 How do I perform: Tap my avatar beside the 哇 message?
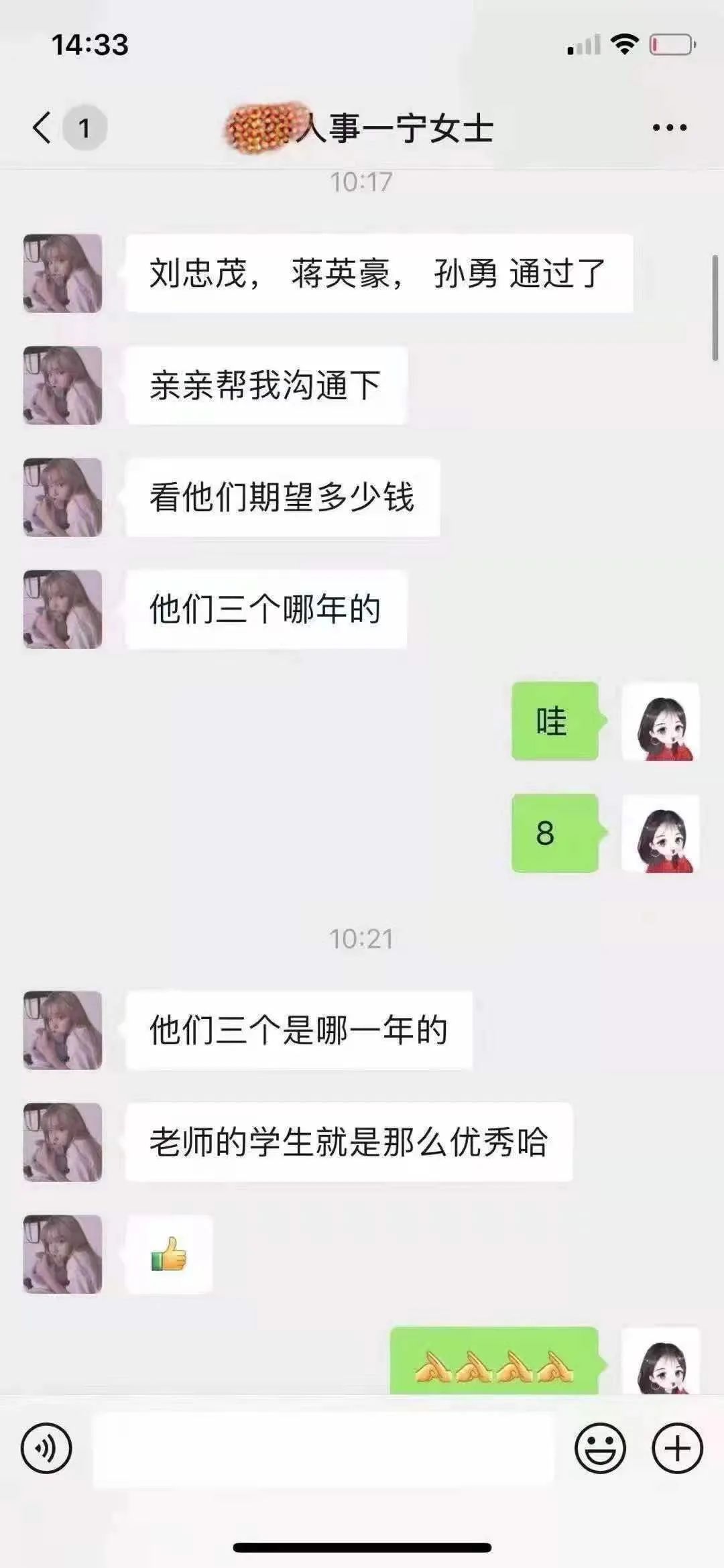click(x=661, y=721)
